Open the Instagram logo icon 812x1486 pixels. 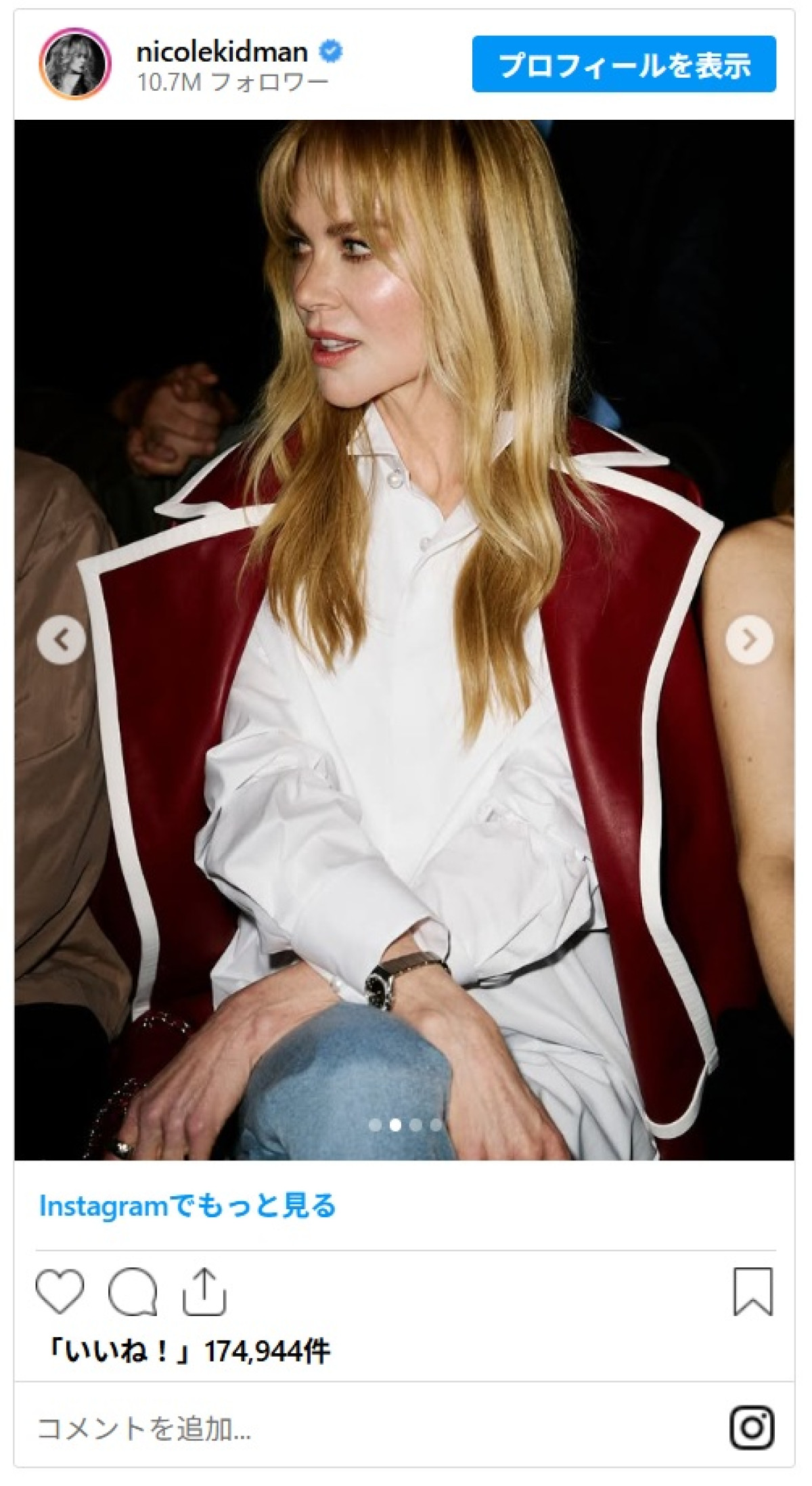(x=752, y=1428)
